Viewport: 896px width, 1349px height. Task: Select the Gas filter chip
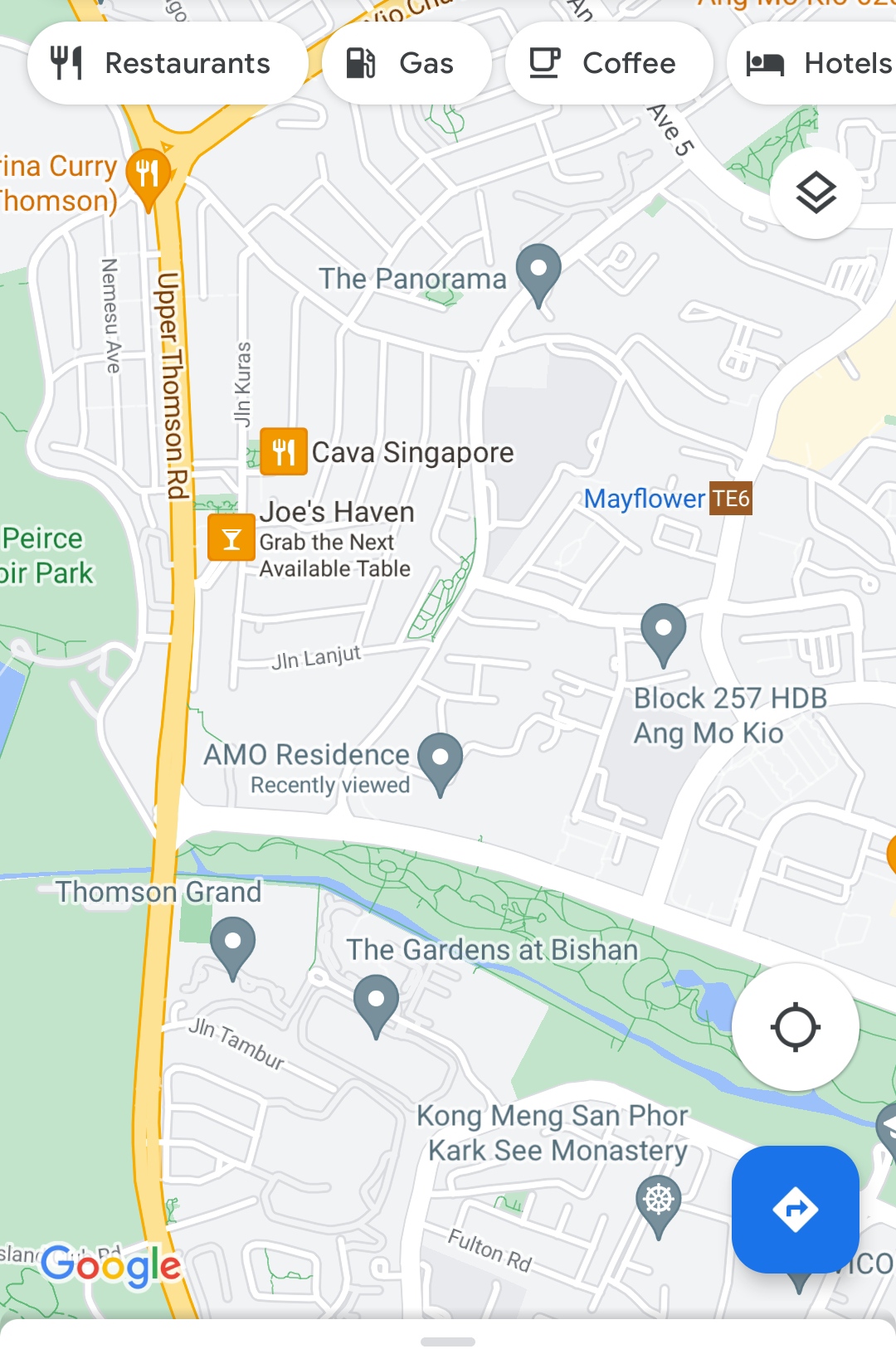(x=405, y=64)
